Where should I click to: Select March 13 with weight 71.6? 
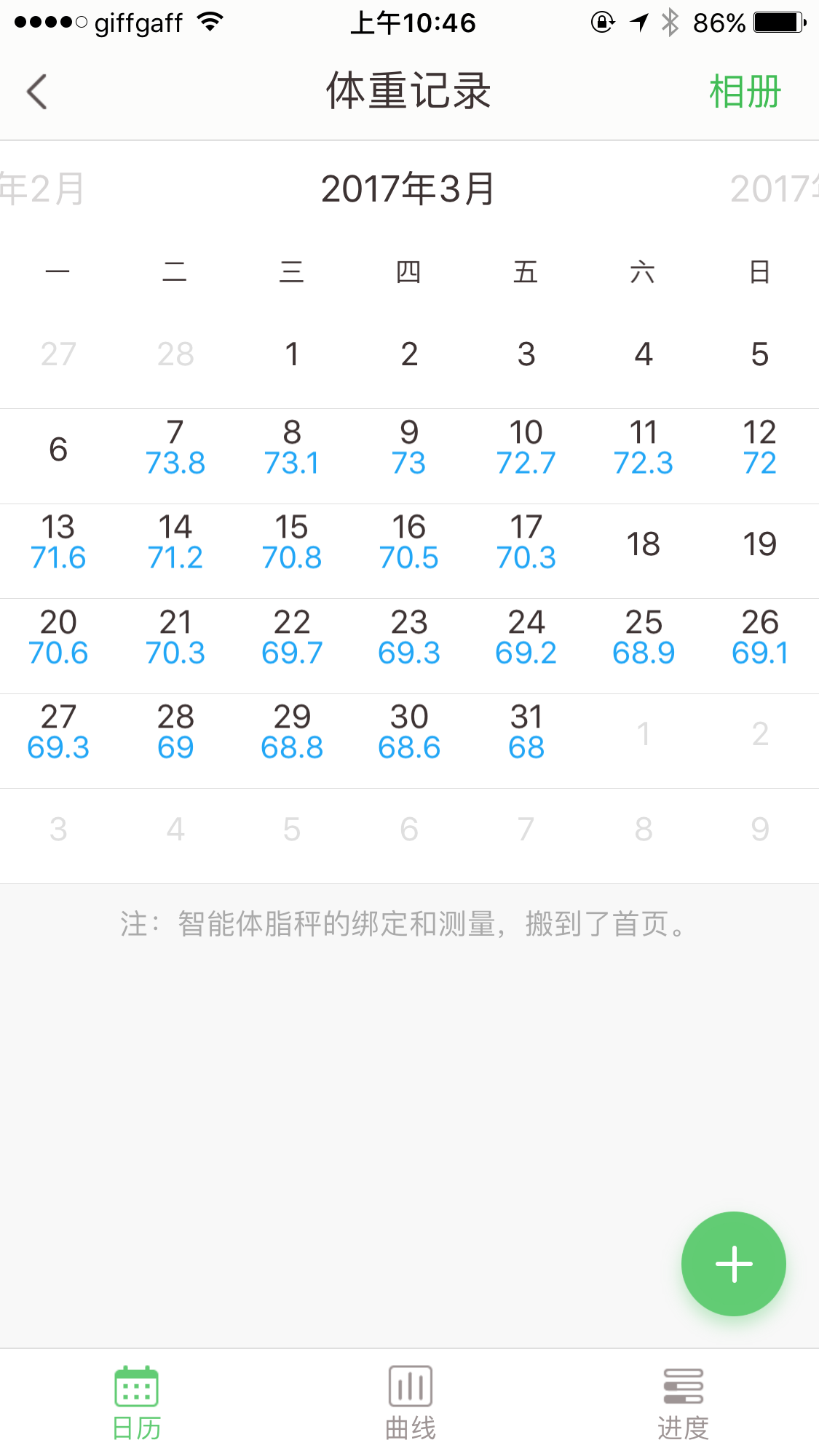point(58,543)
